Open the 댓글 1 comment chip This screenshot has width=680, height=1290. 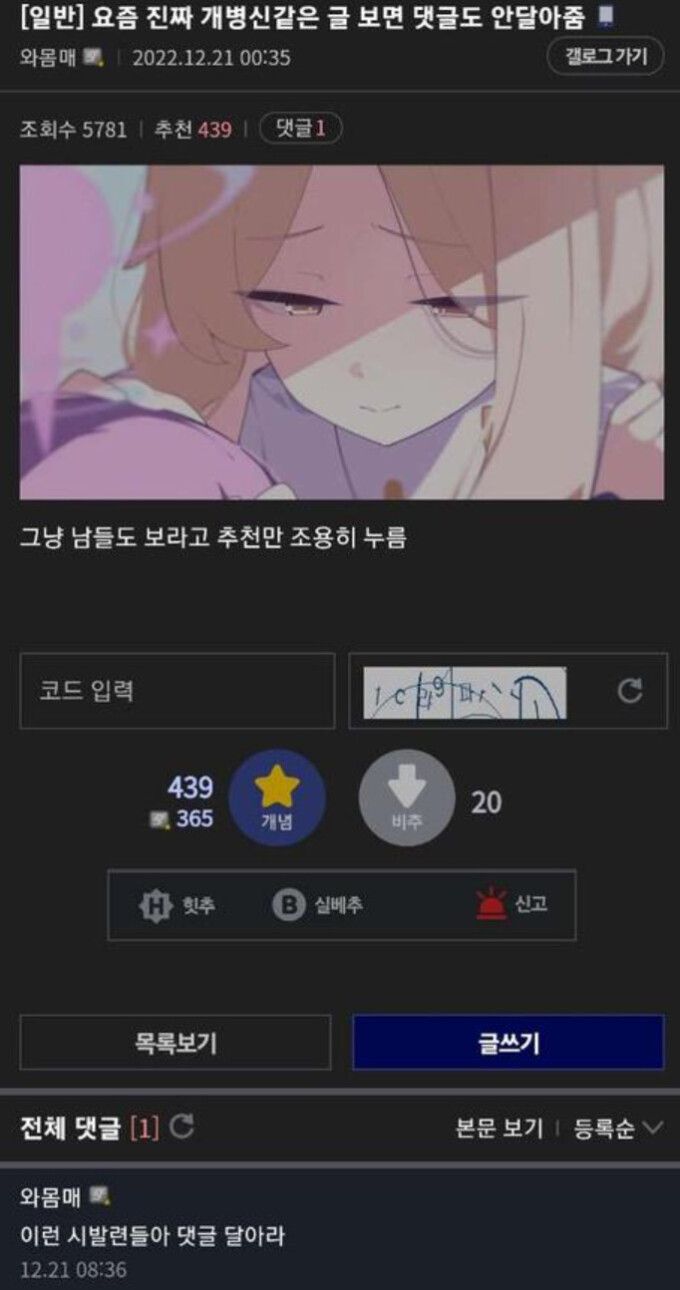point(299,128)
